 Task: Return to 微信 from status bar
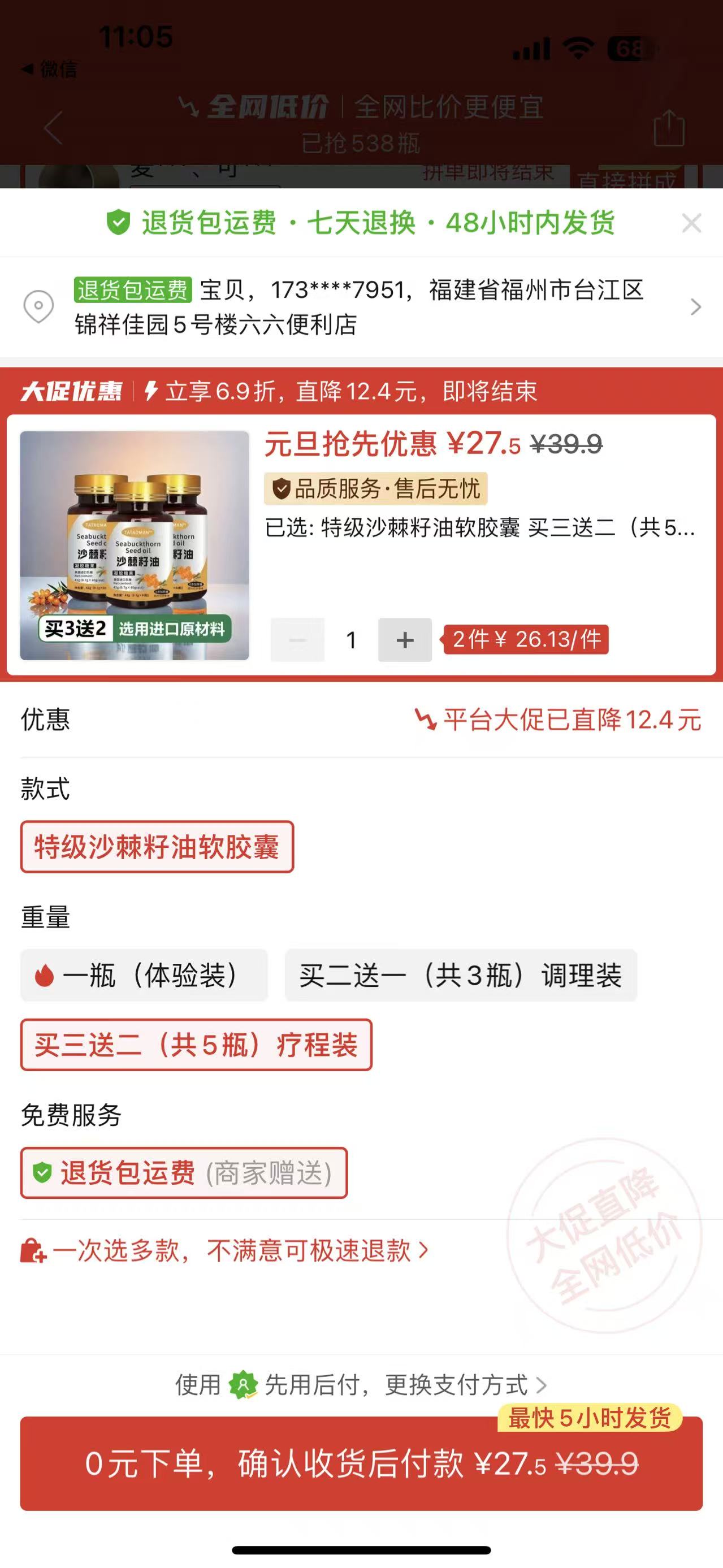50,70
